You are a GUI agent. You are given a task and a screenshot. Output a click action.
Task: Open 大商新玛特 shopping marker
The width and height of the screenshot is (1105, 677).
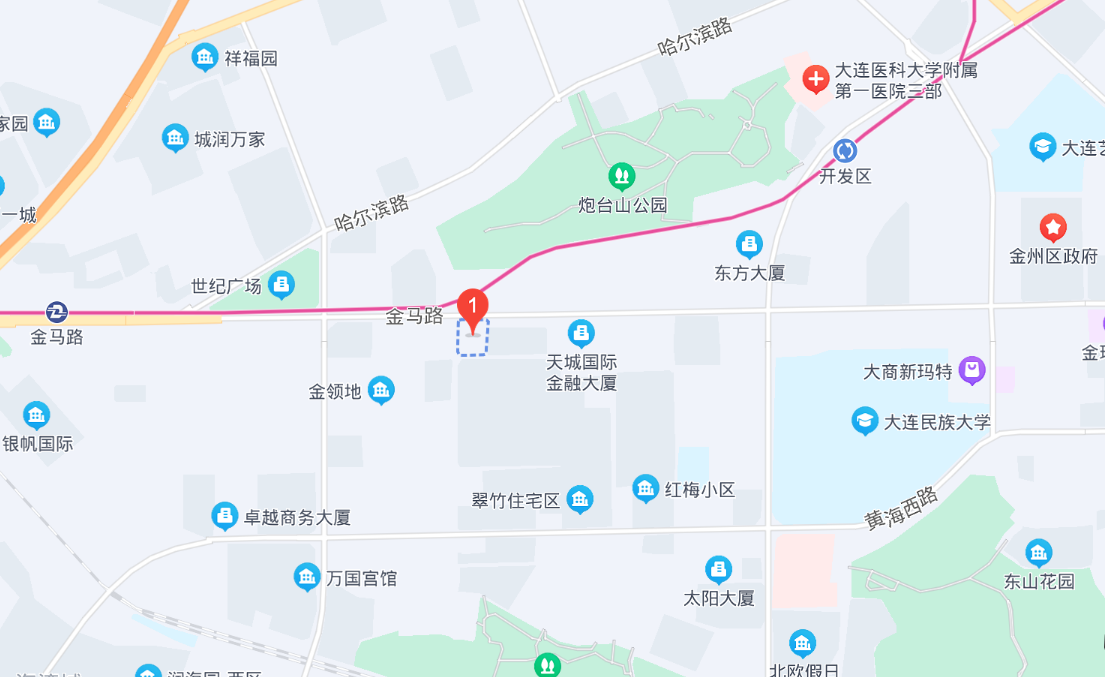(972, 371)
